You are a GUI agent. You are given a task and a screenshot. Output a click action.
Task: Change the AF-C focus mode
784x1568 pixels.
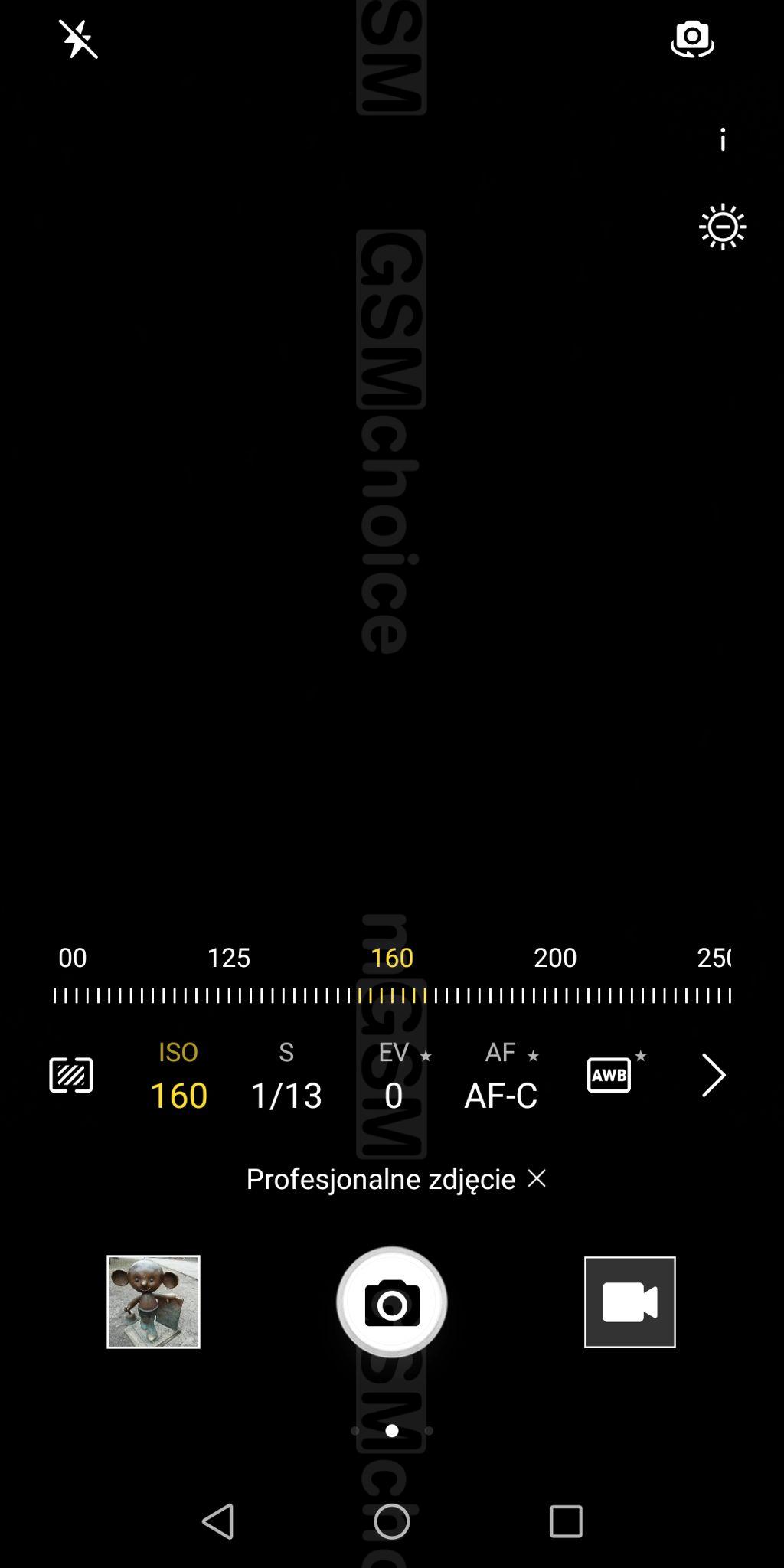[x=501, y=1076]
